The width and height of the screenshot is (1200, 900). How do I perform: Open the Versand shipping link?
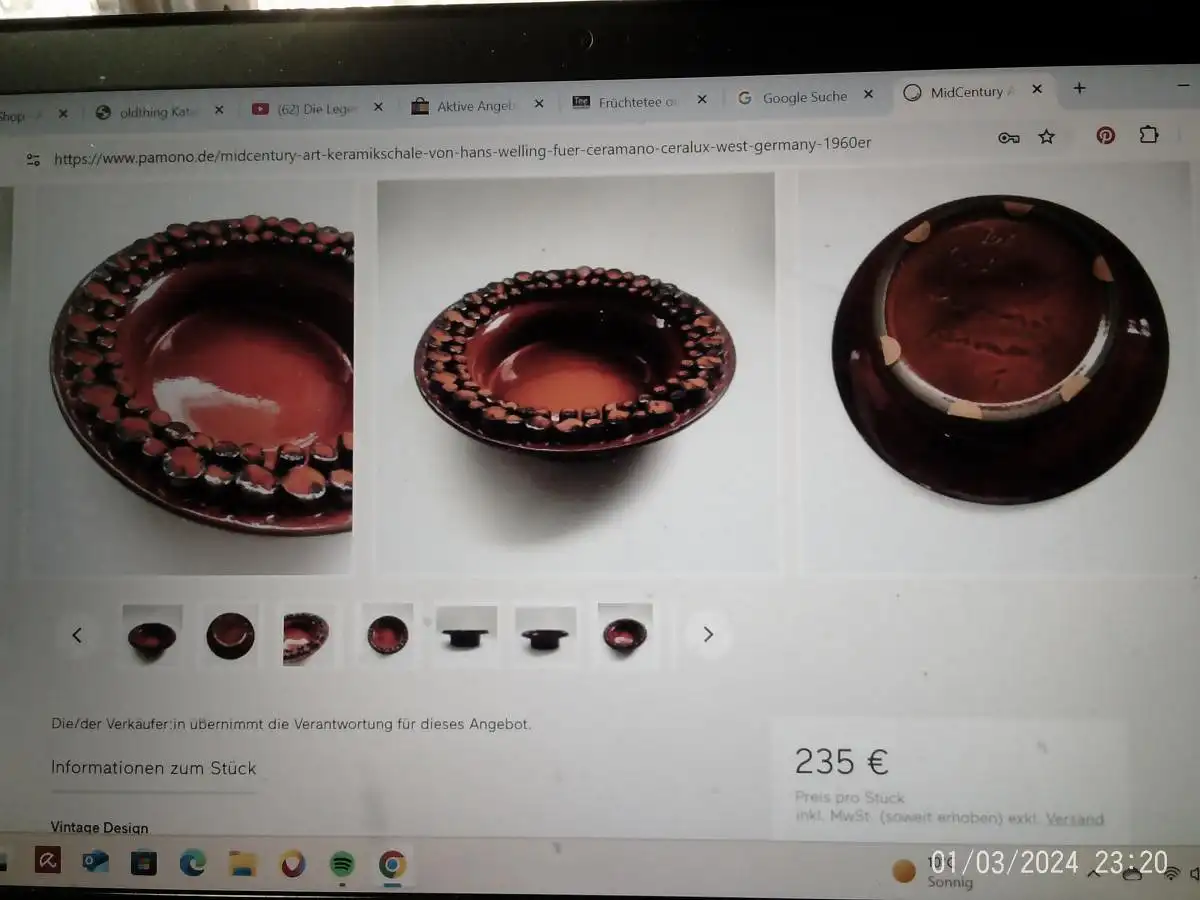coord(1075,818)
